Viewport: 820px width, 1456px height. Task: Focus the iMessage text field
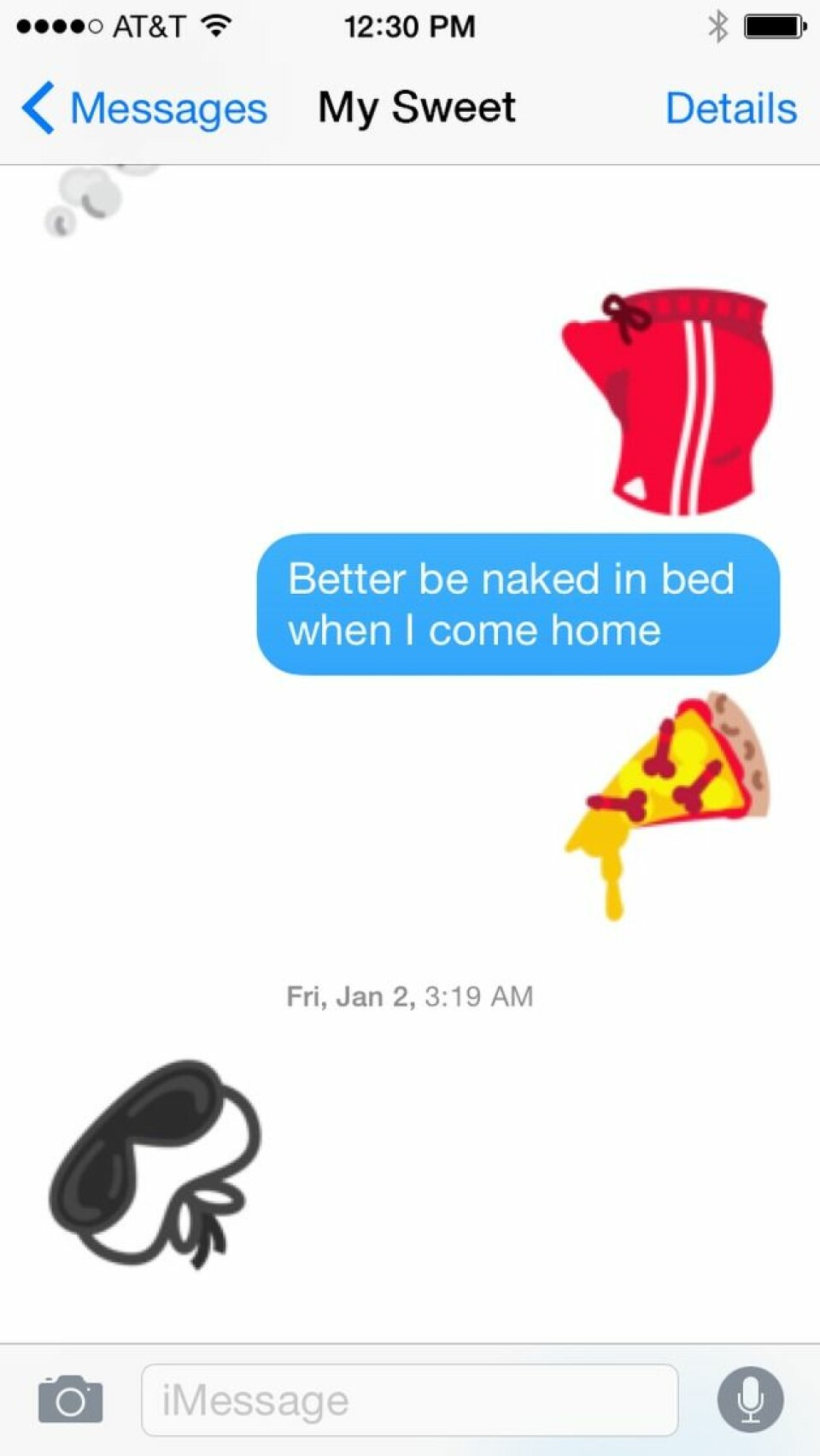pos(410,1400)
